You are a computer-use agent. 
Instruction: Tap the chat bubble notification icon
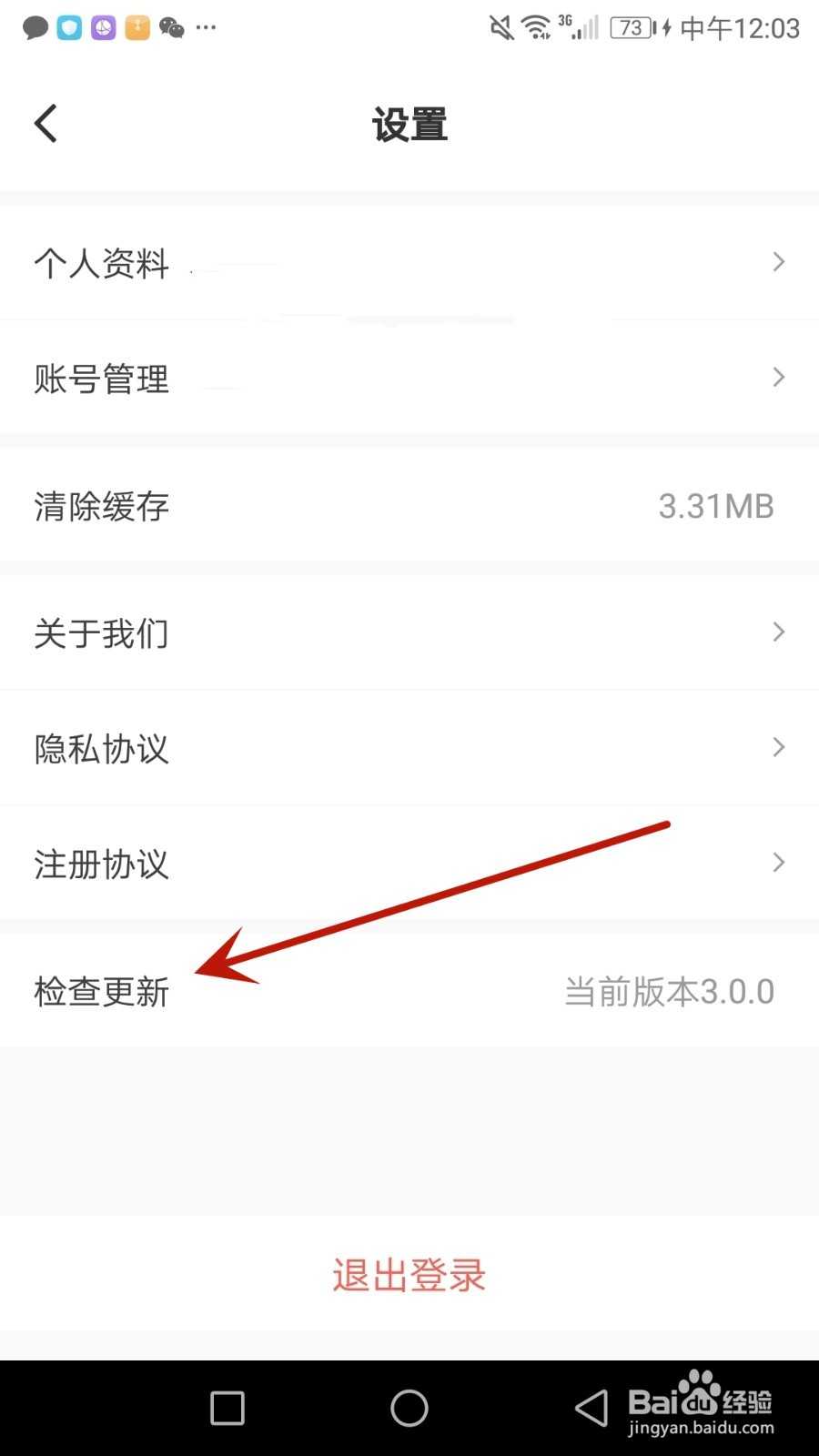pyautogui.click(x=34, y=27)
